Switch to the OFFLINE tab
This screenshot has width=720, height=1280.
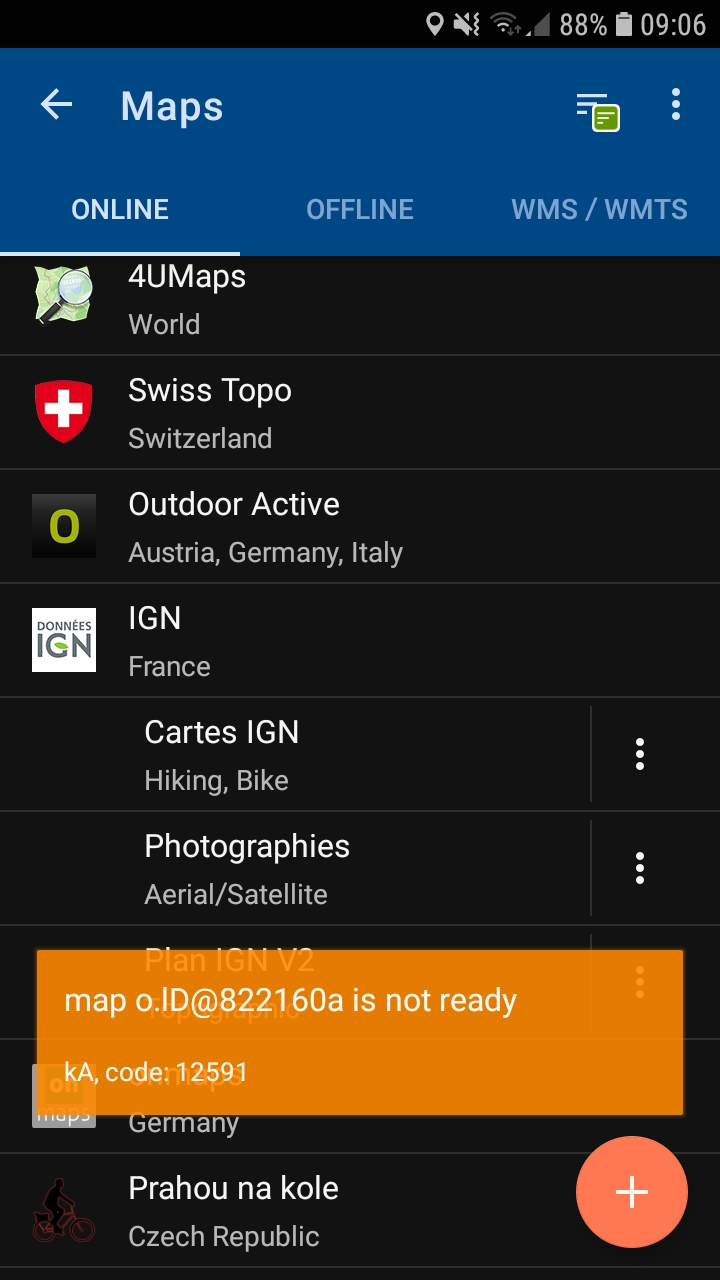(360, 209)
